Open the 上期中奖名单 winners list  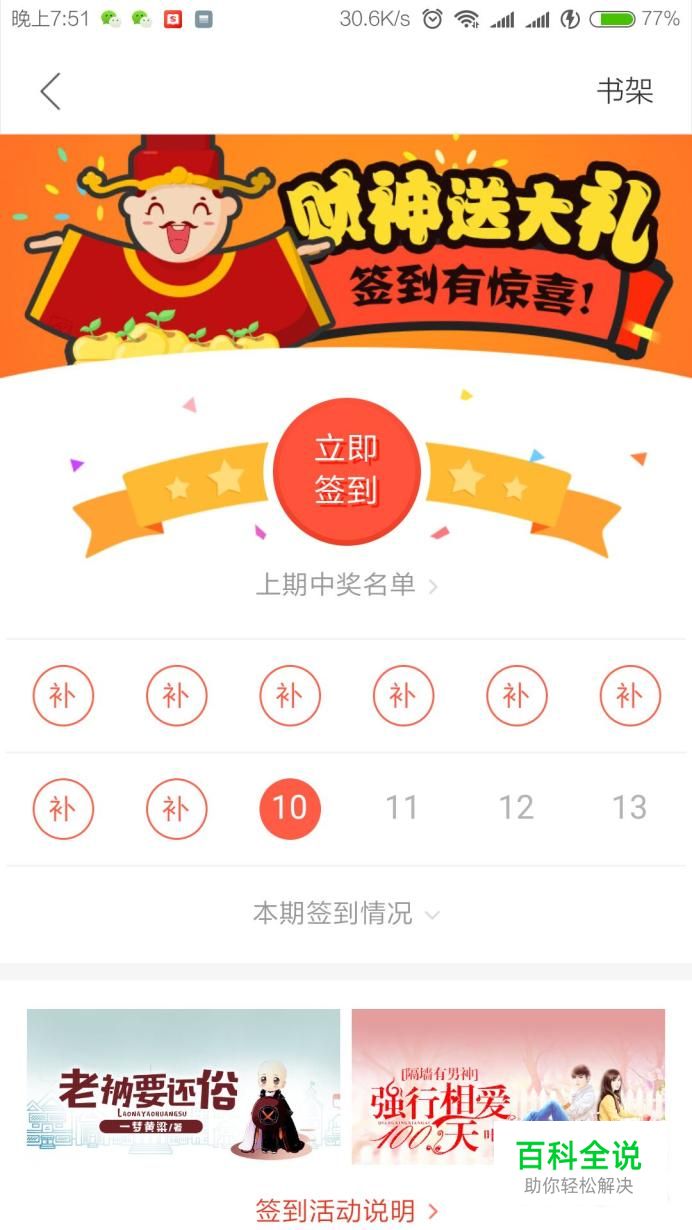point(346,585)
